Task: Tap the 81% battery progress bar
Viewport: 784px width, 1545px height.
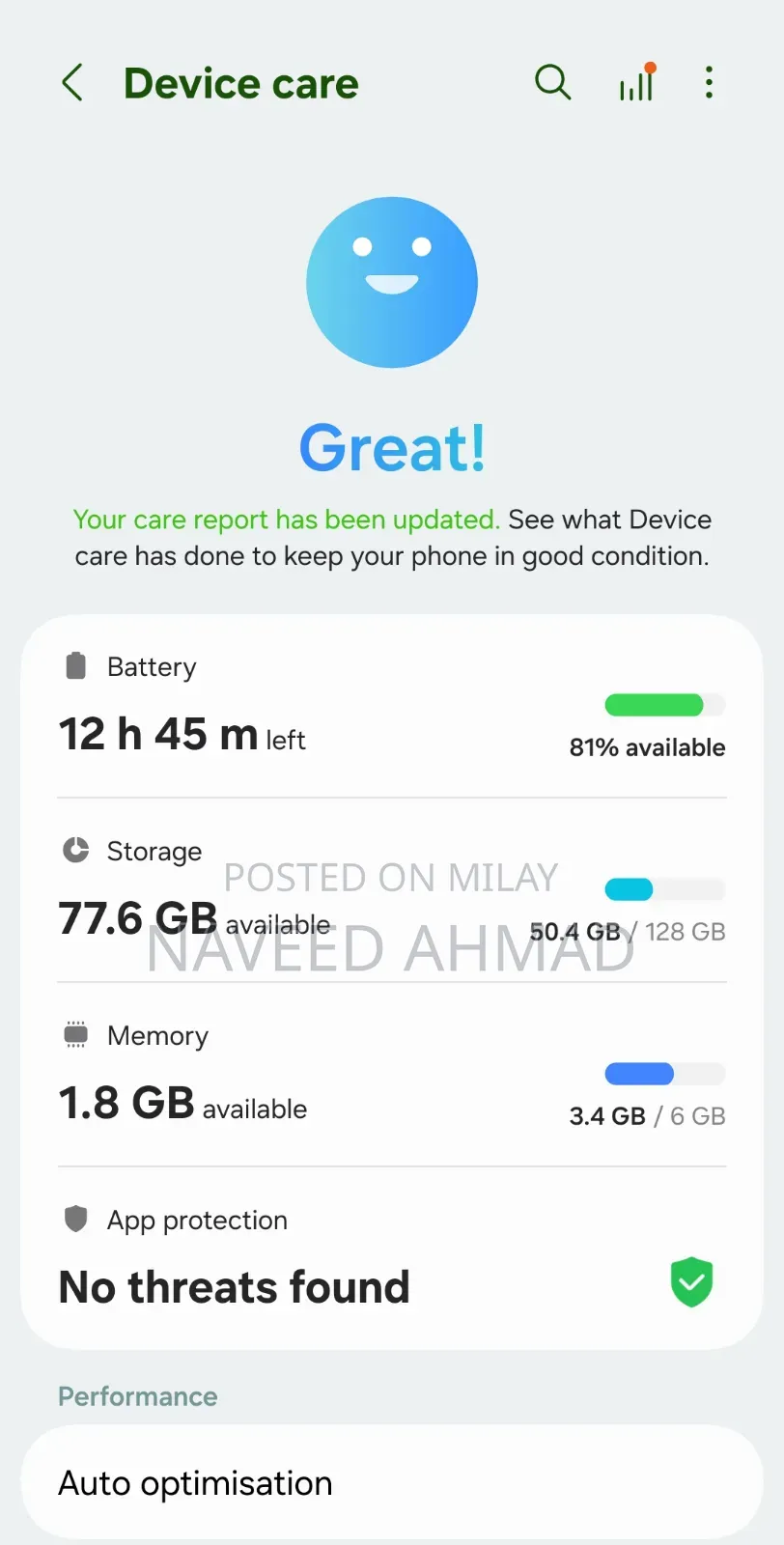Action: pos(664,705)
